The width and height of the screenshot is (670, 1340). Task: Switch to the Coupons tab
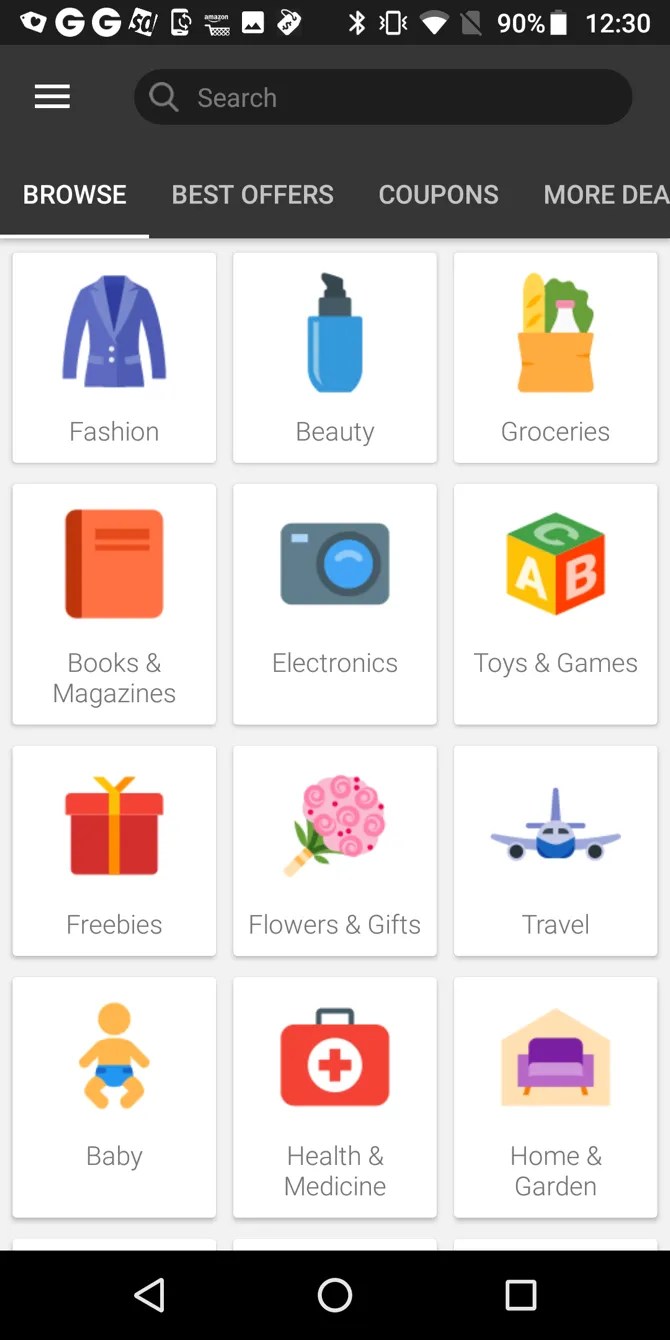point(438,194)
